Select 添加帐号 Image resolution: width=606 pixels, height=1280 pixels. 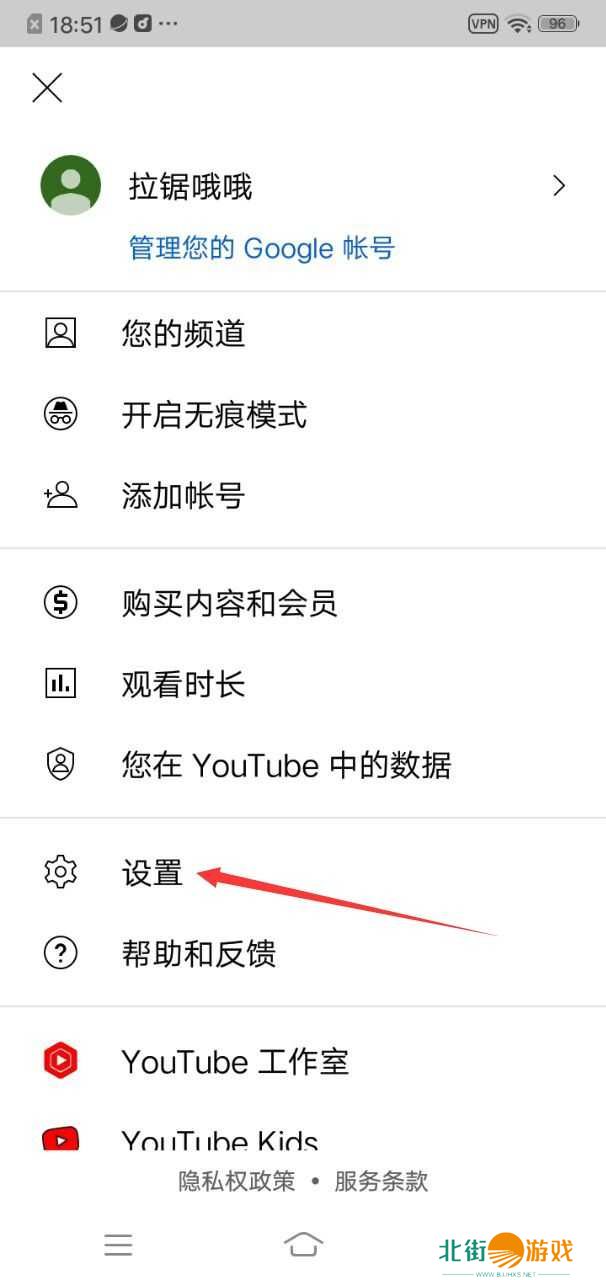(183, 495)
